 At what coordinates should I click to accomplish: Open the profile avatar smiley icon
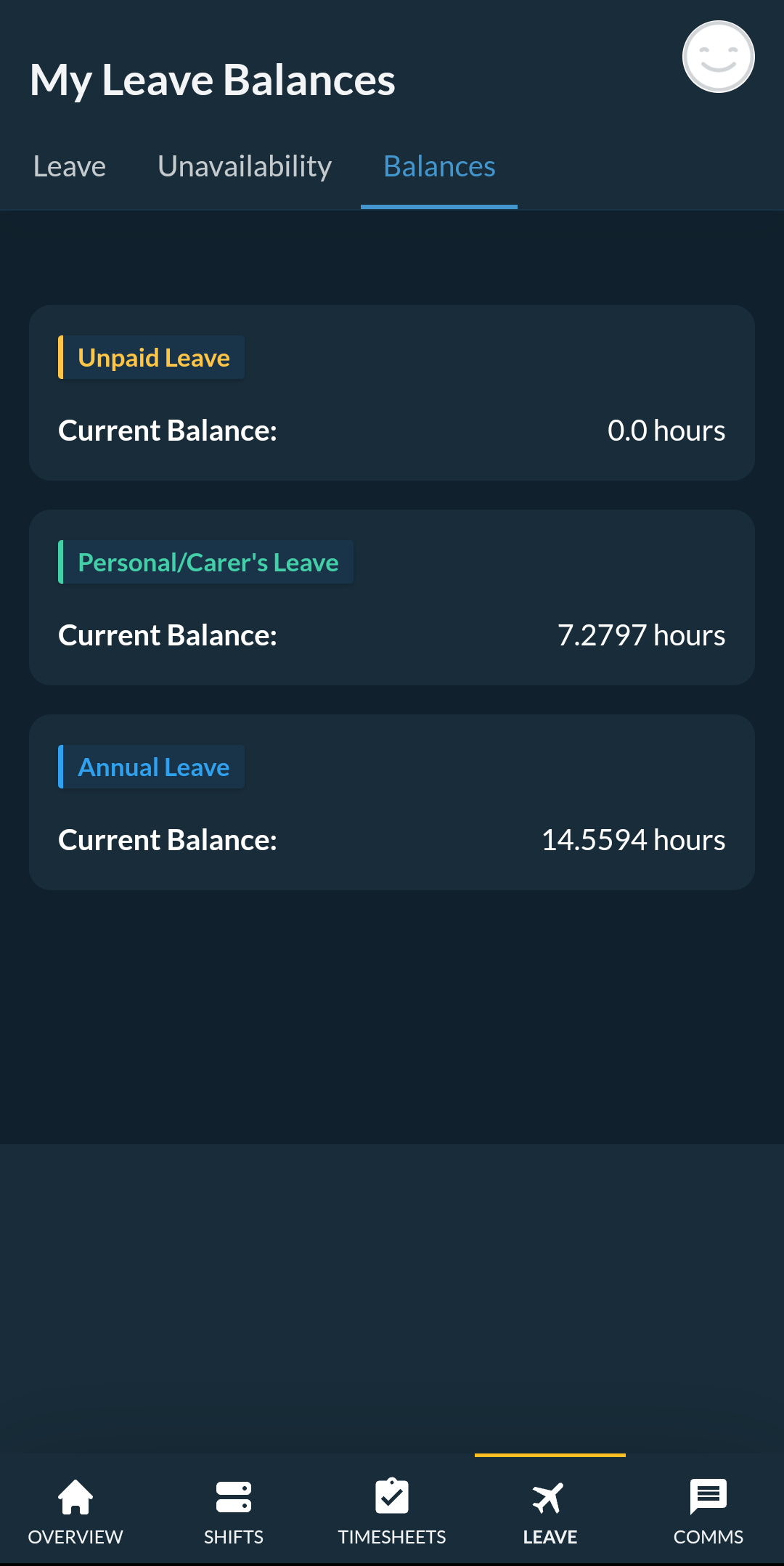718,57
